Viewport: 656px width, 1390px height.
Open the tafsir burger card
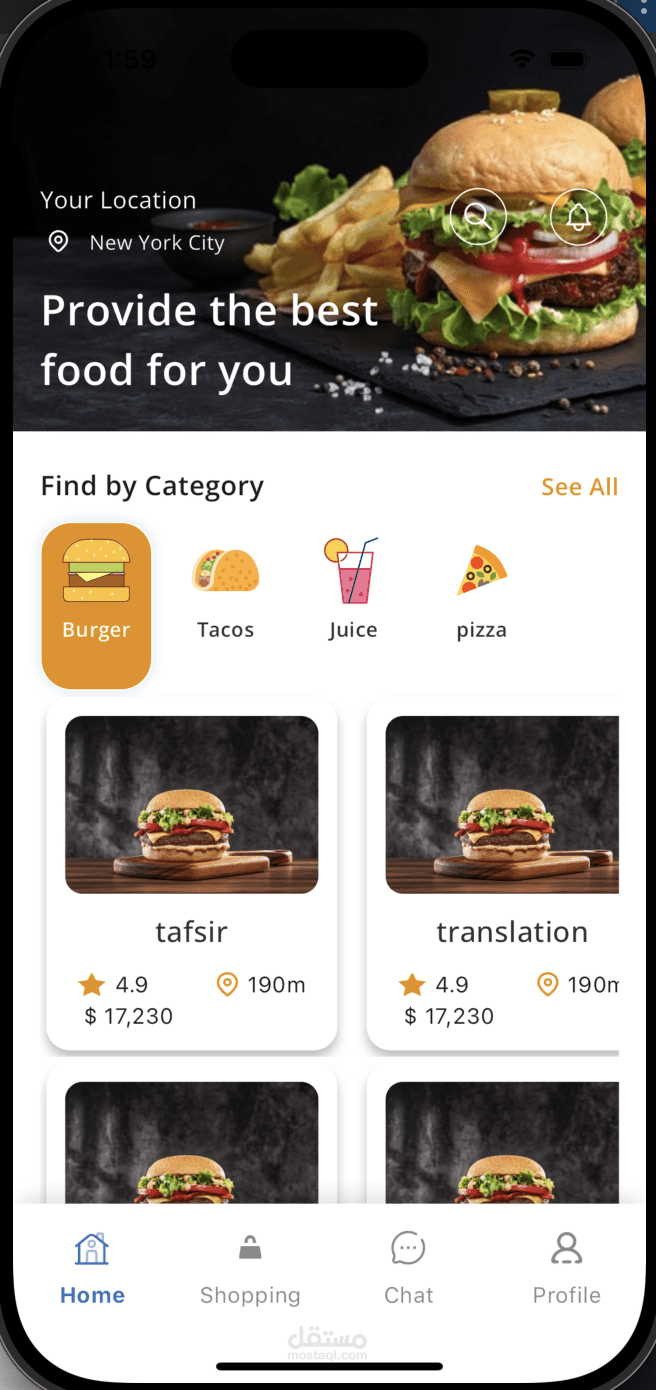tap(192, 874)
